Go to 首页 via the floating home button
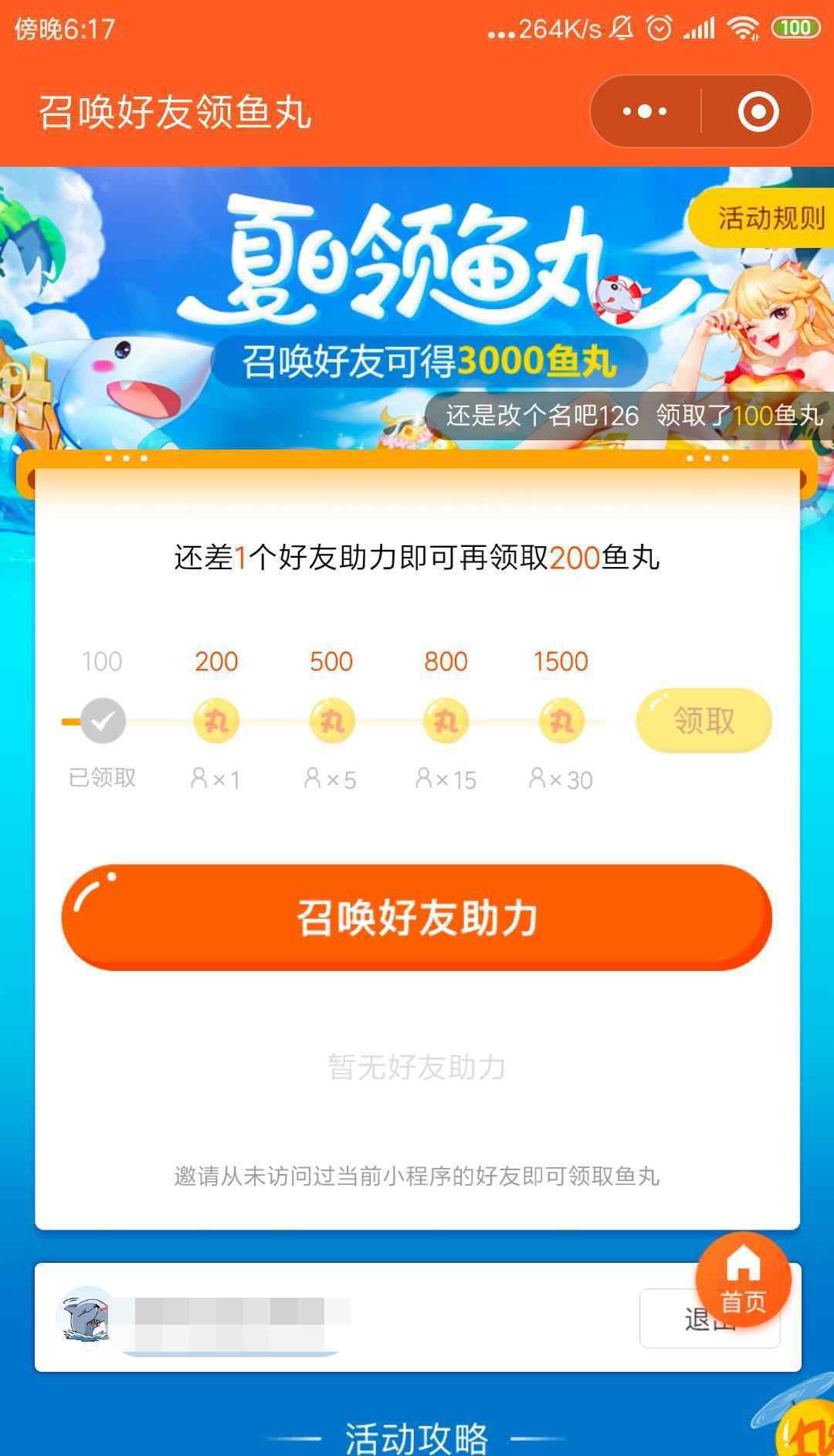Image resolution: width=834 pixels, height=1456 pixels. pyautogui.click(x=744, y=1280)
